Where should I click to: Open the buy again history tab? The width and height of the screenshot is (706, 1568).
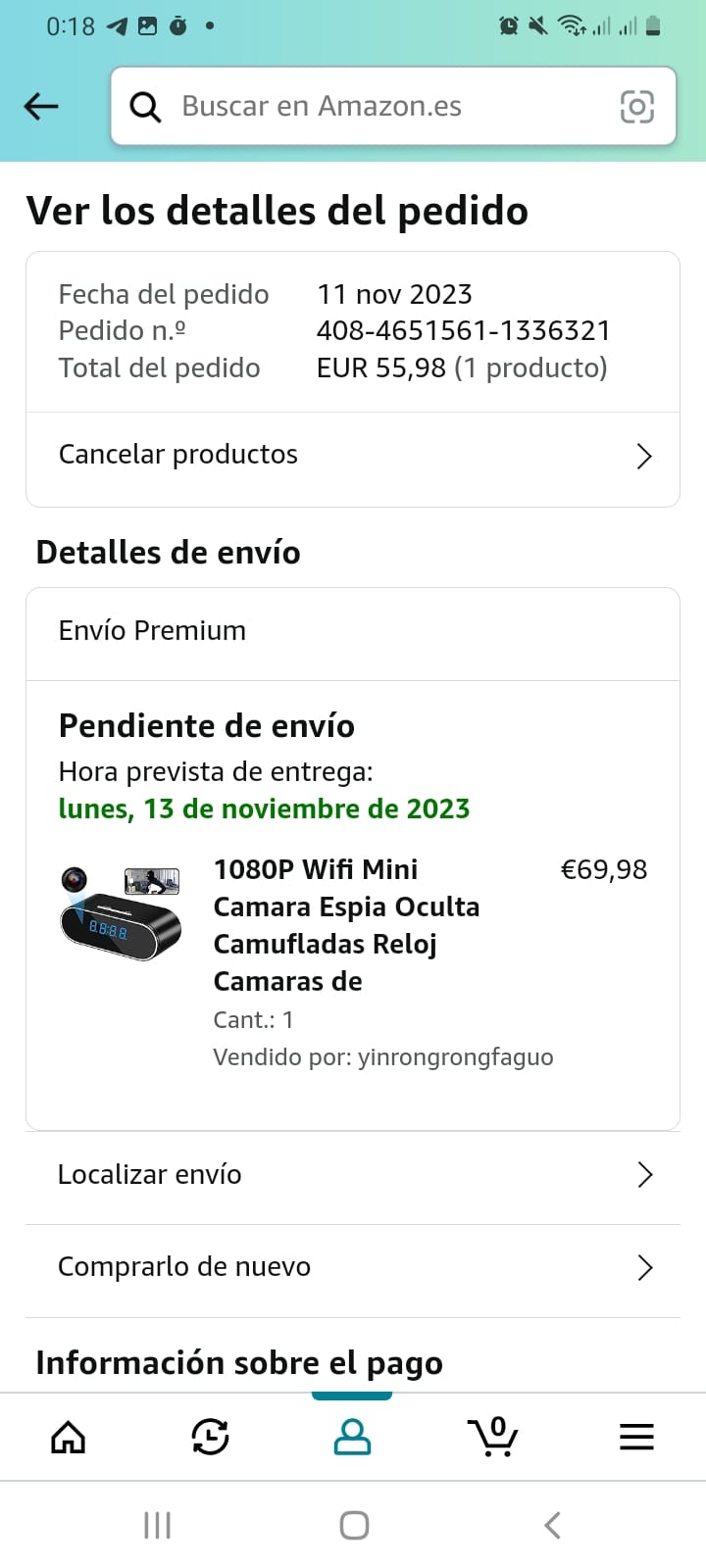210,1437
